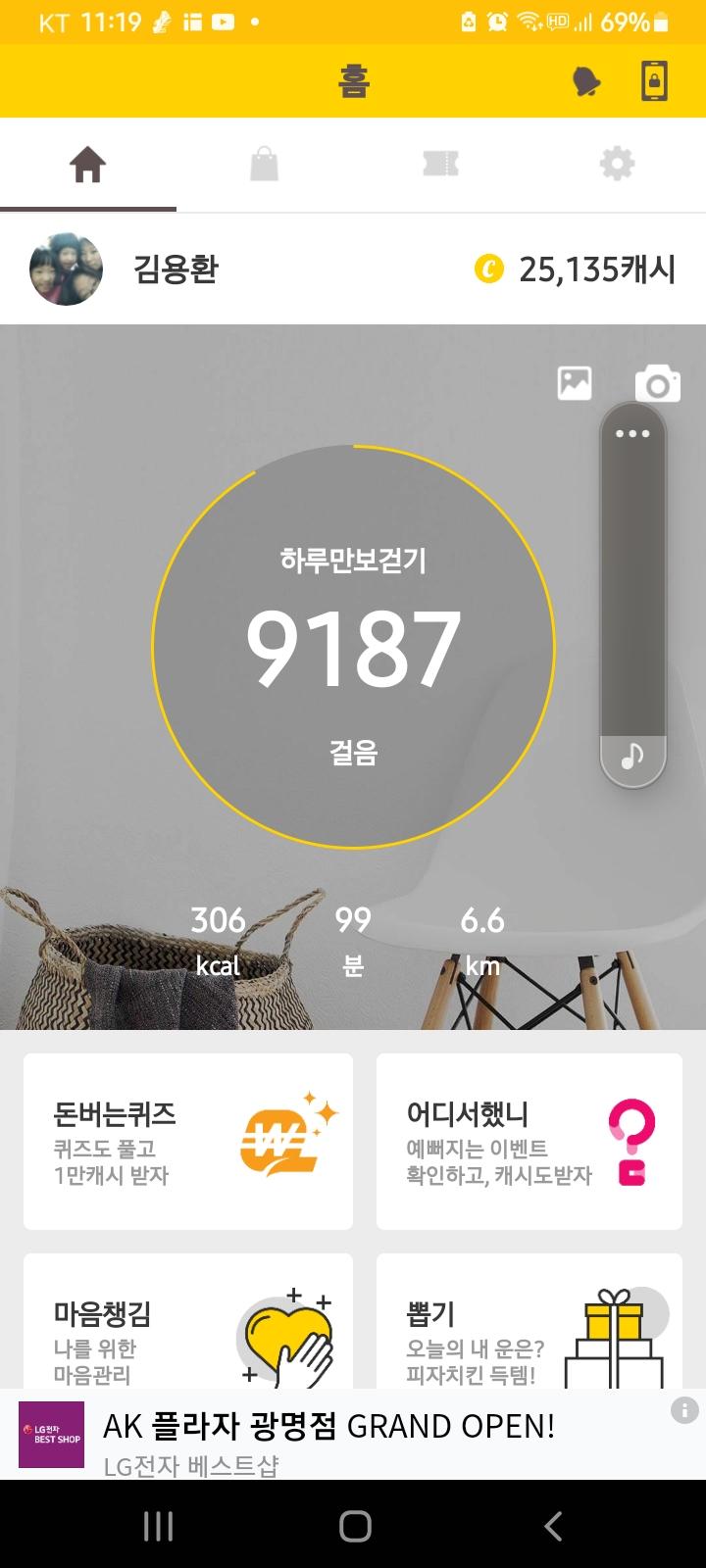Open the lock screen settings icon
706x1568 pixels.
click(x=654, y=81)
